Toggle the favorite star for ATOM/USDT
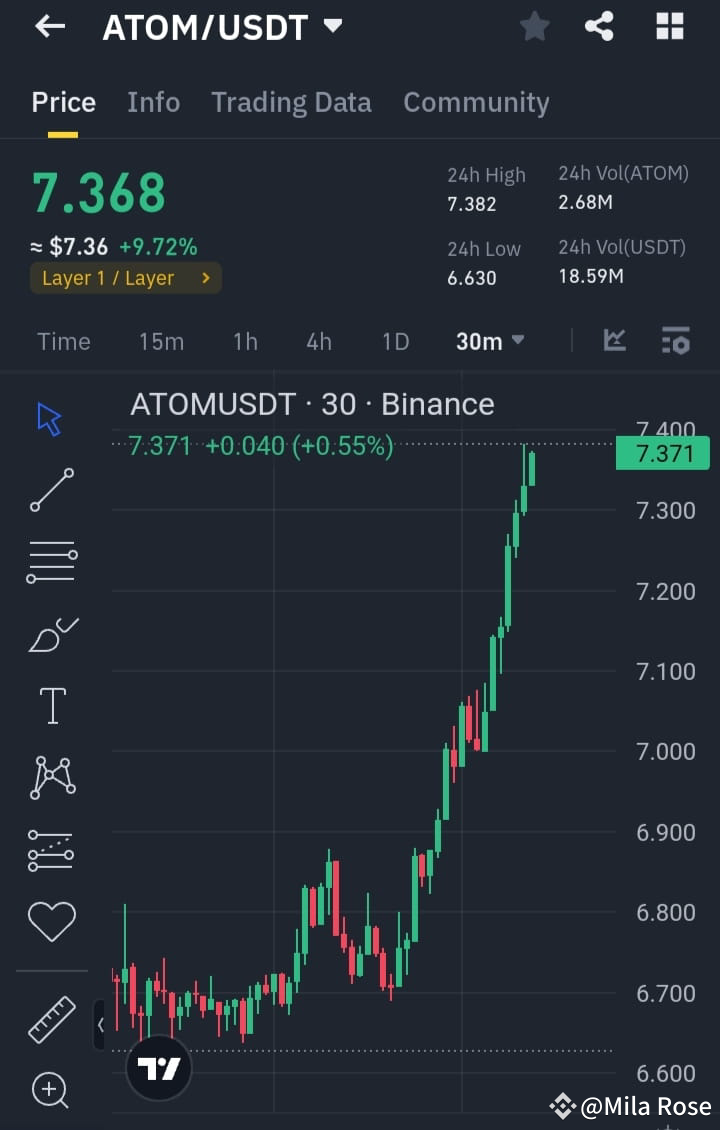This screenshot has width=720, height=1130. tap(534, 26)
